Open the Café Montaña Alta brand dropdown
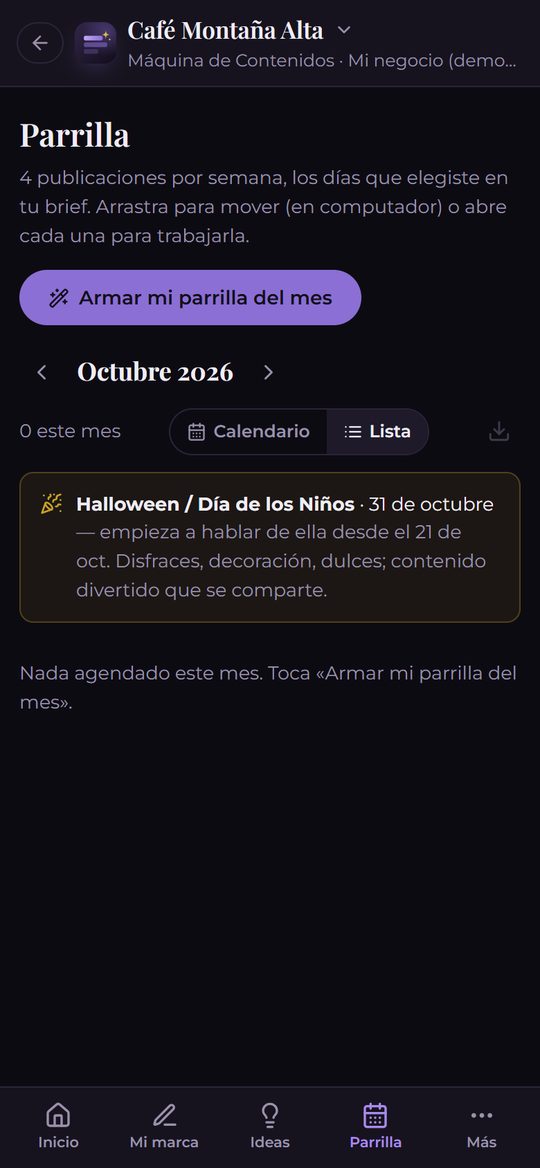This screenshot has width=540, height=1168. click(x=238, y=31)
